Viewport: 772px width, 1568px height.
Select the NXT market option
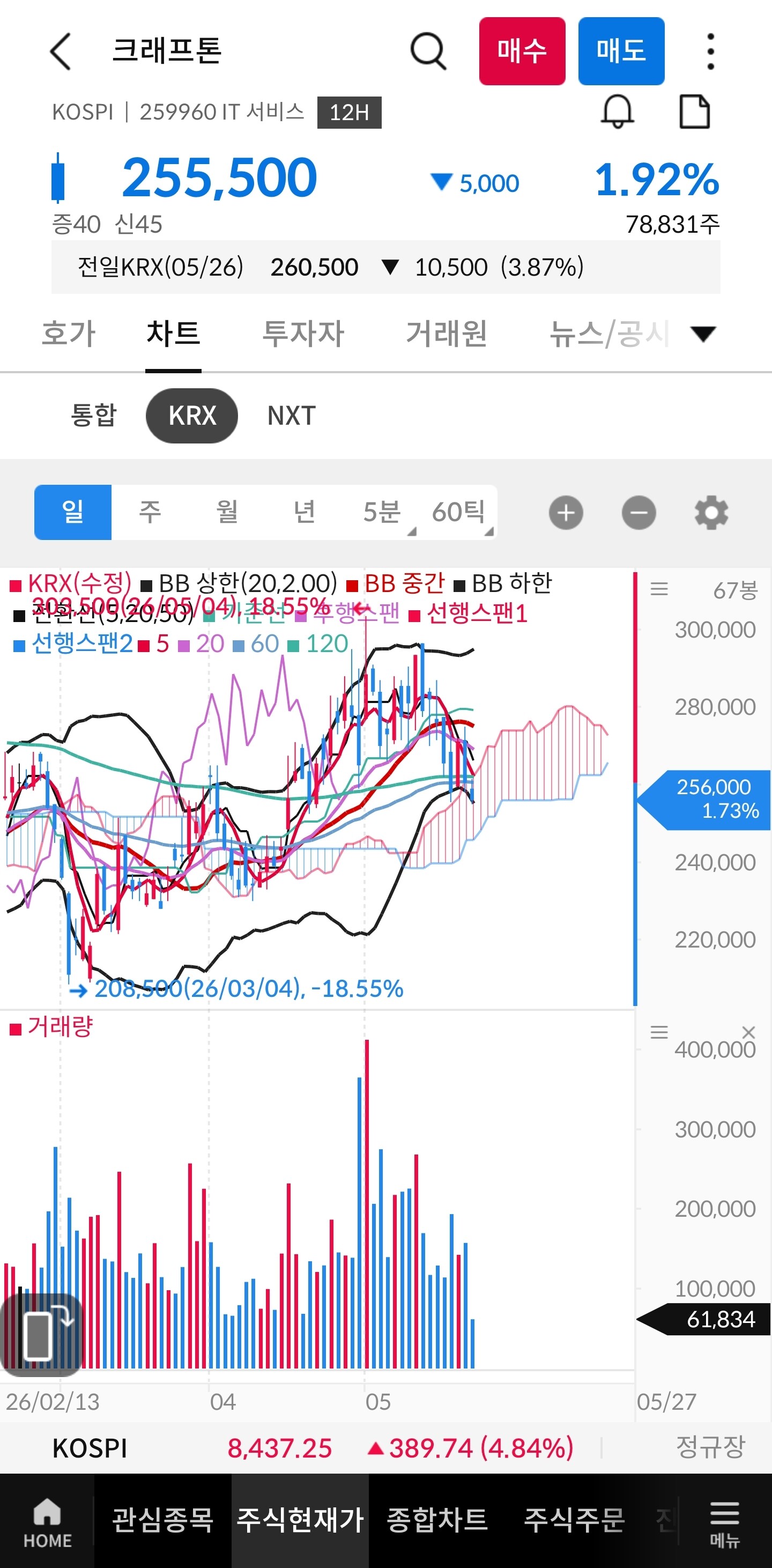tap(292, 416)
